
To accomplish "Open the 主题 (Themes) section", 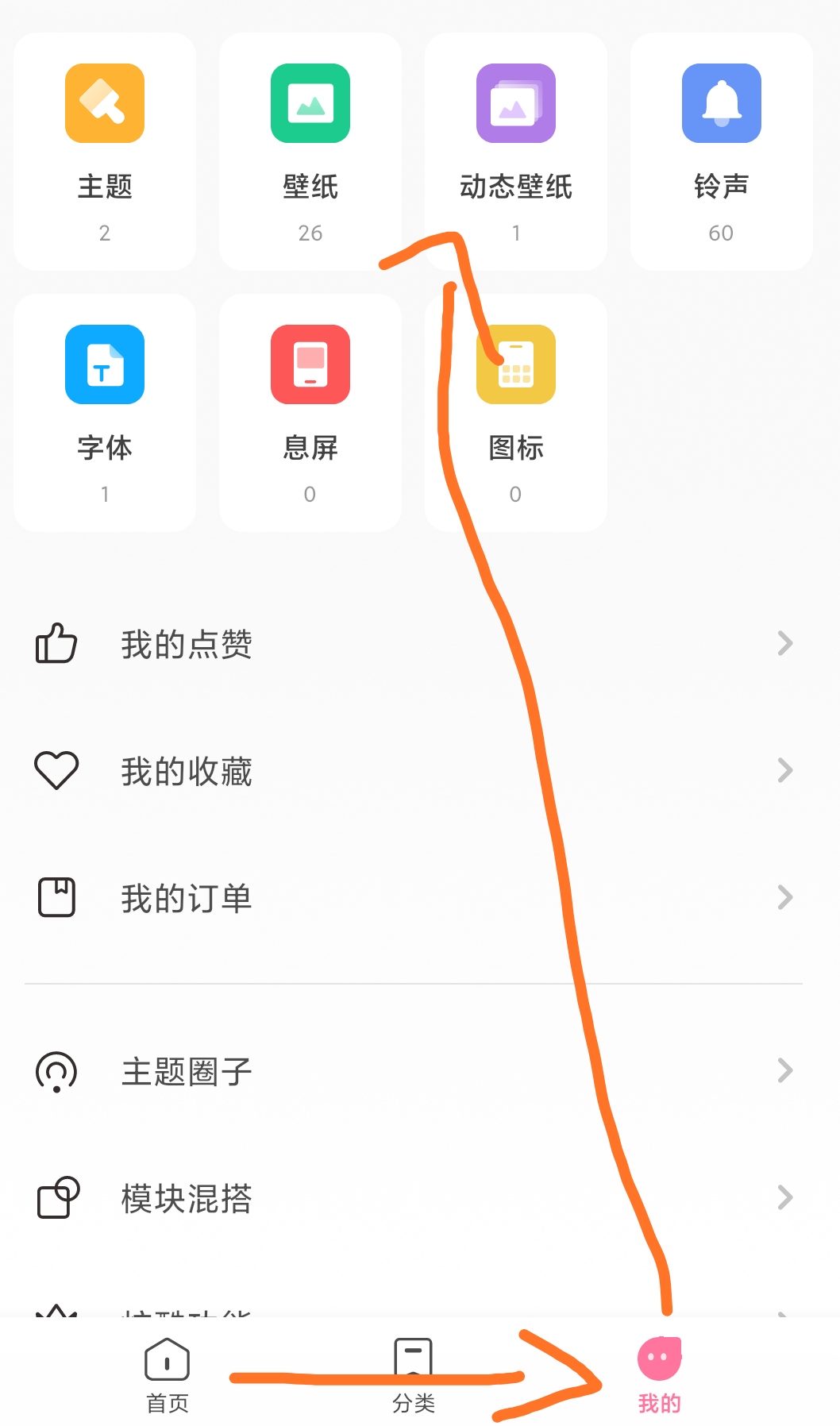I will 104,151.
